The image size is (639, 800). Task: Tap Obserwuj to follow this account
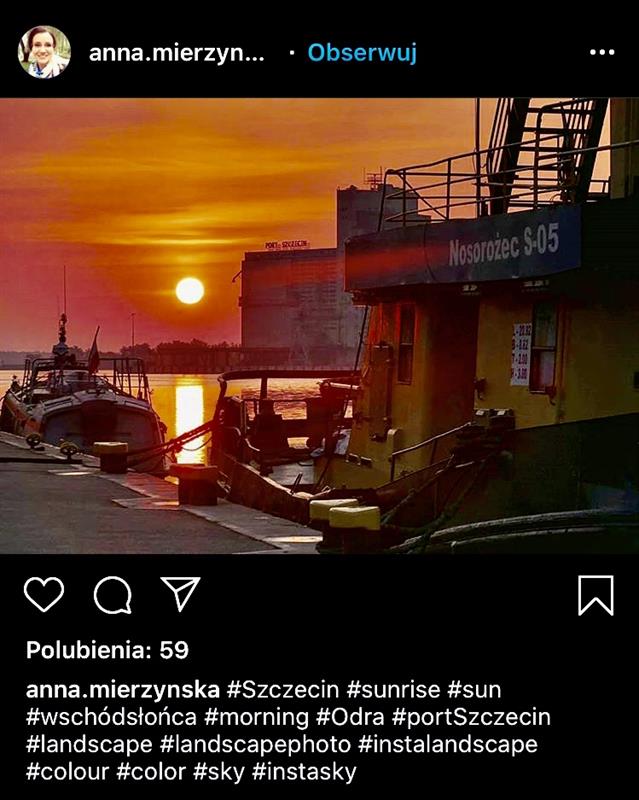click(361, 53)
